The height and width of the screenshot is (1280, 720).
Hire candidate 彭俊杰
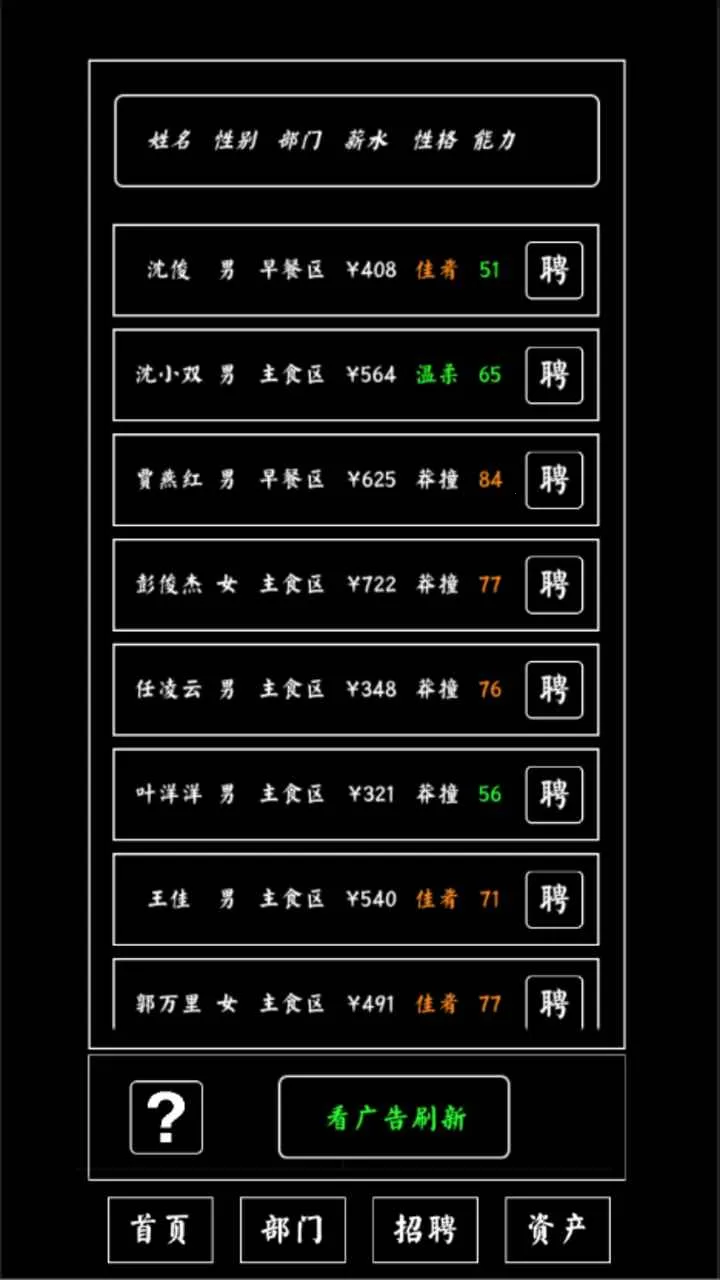click(554, 586)
